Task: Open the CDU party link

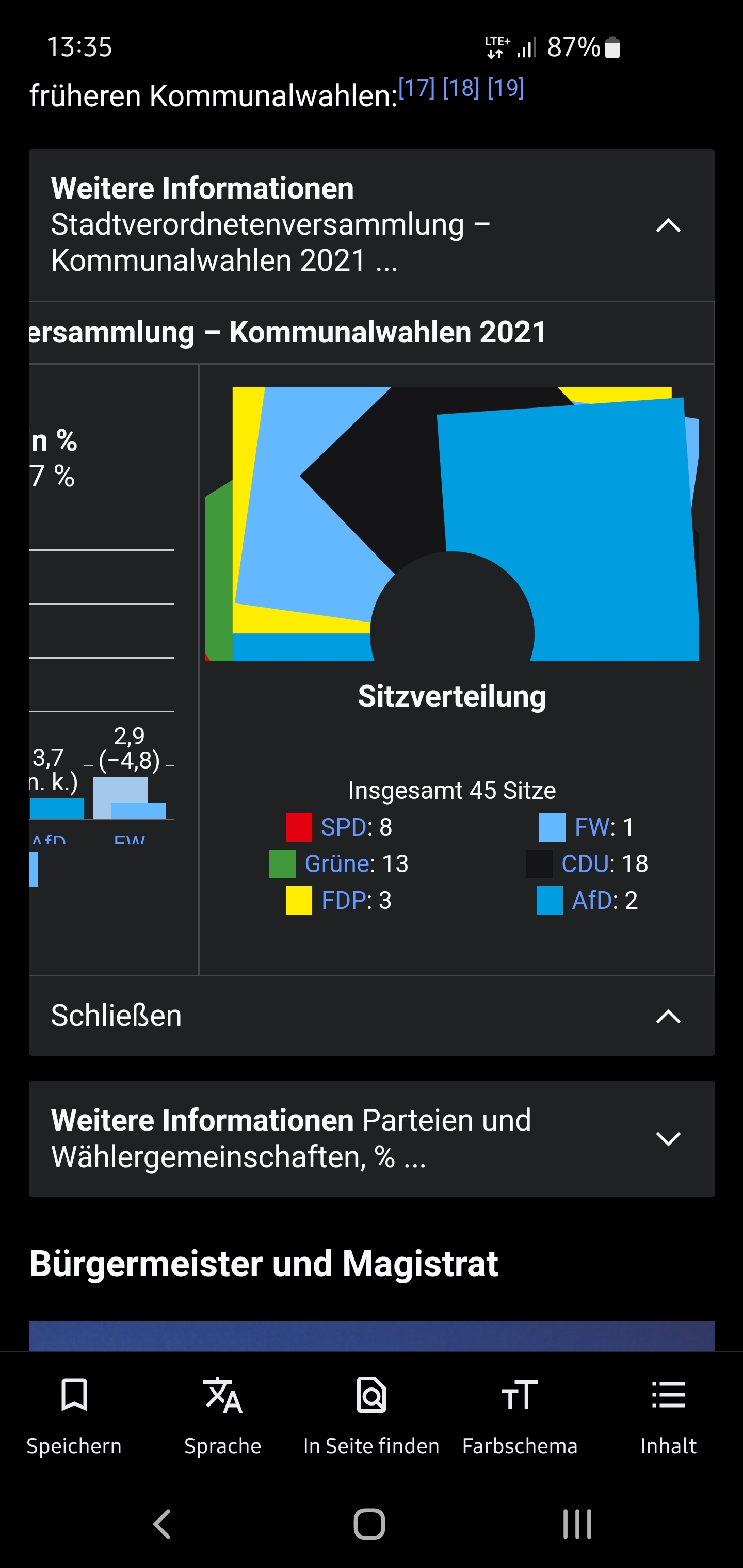Action: pyautogui.click(x=588, y=864)
